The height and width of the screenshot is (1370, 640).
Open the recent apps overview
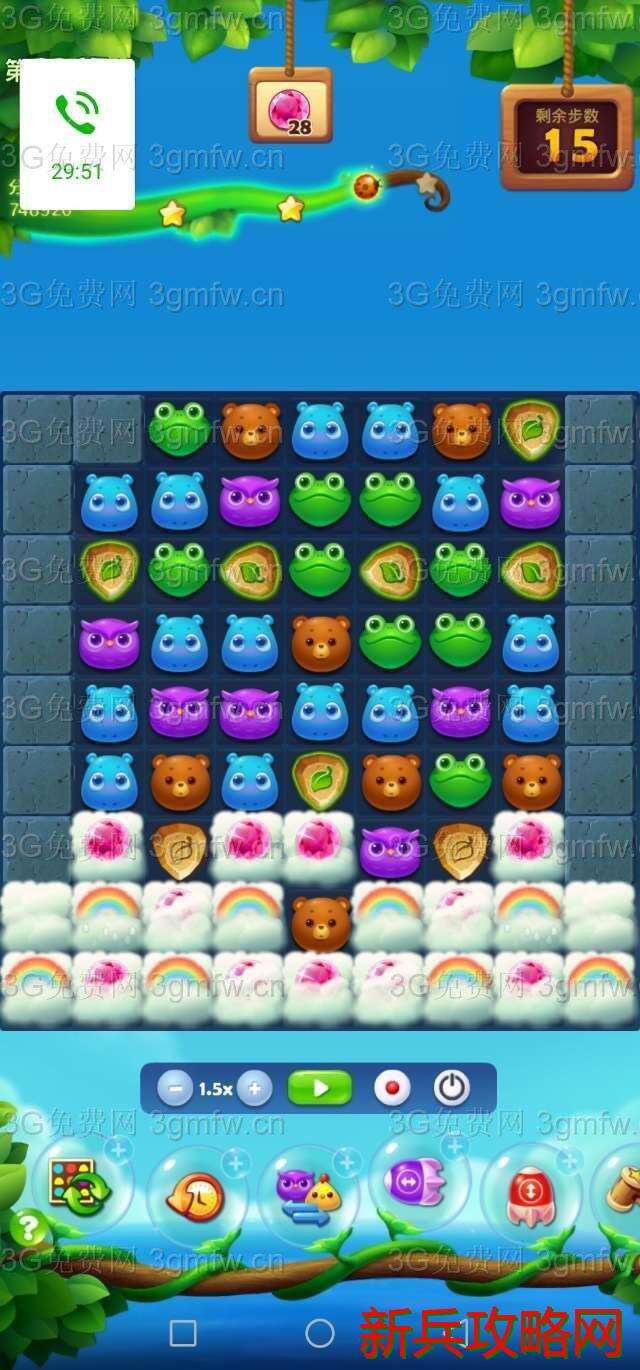[x=183, y=1332]
